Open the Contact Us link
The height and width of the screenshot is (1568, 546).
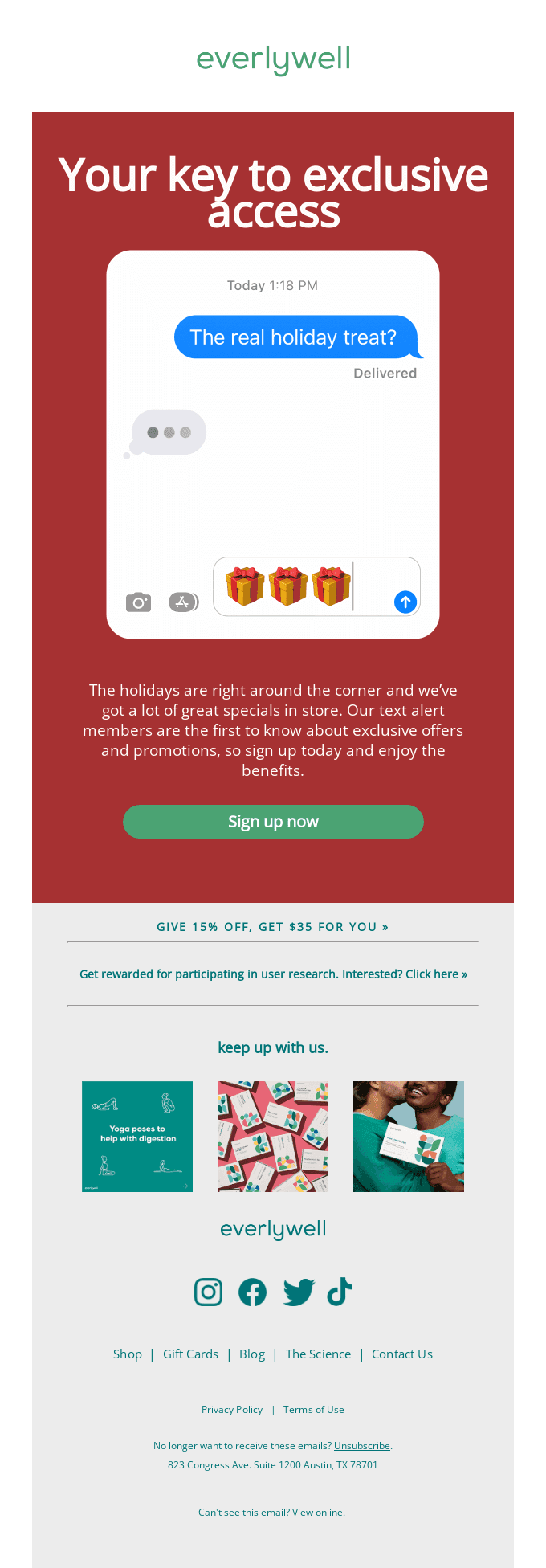point(402,1354)
